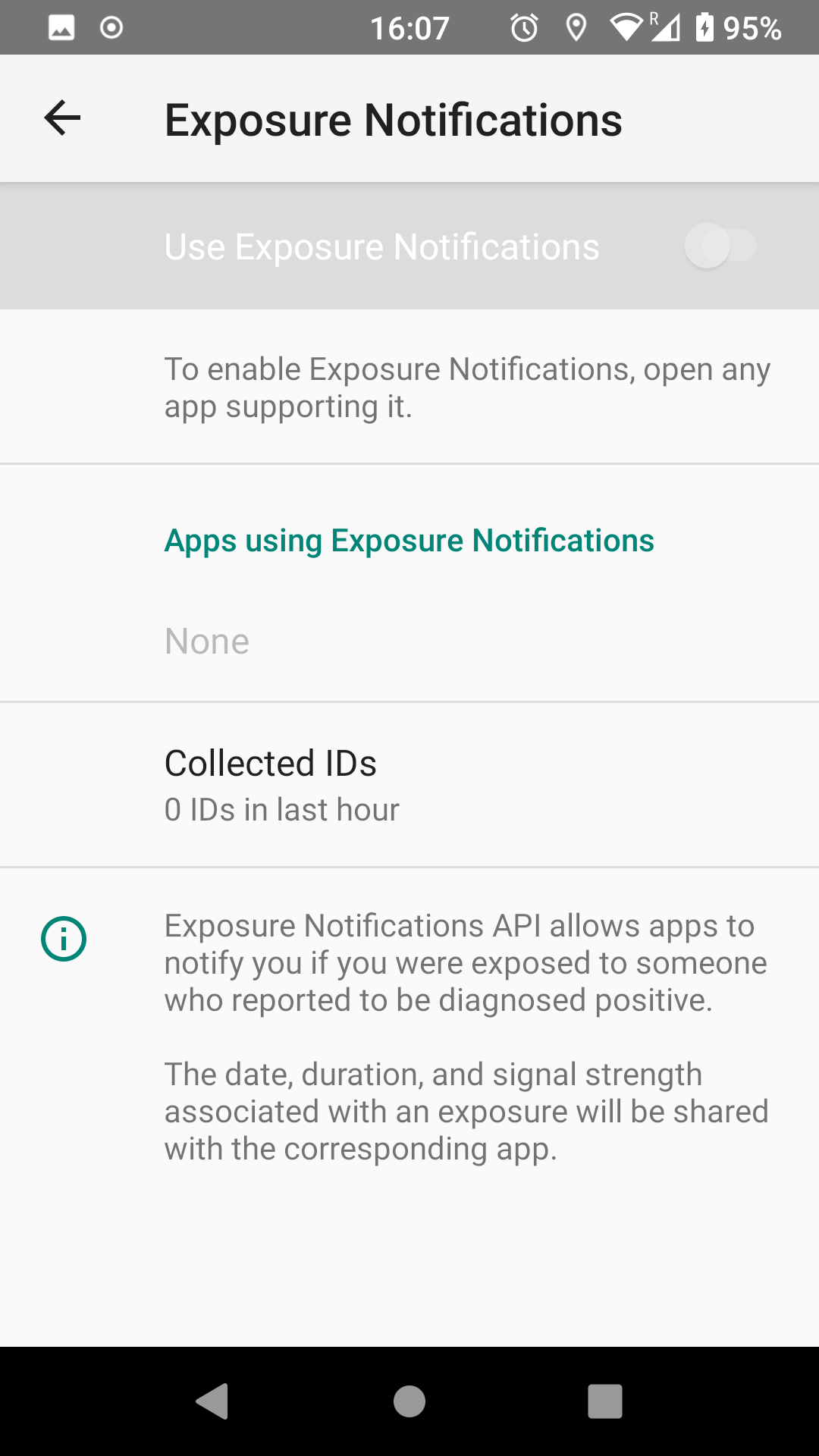Open recent apps with the square button
This screenshot has width=819, height=1456.
point(603,1401)
